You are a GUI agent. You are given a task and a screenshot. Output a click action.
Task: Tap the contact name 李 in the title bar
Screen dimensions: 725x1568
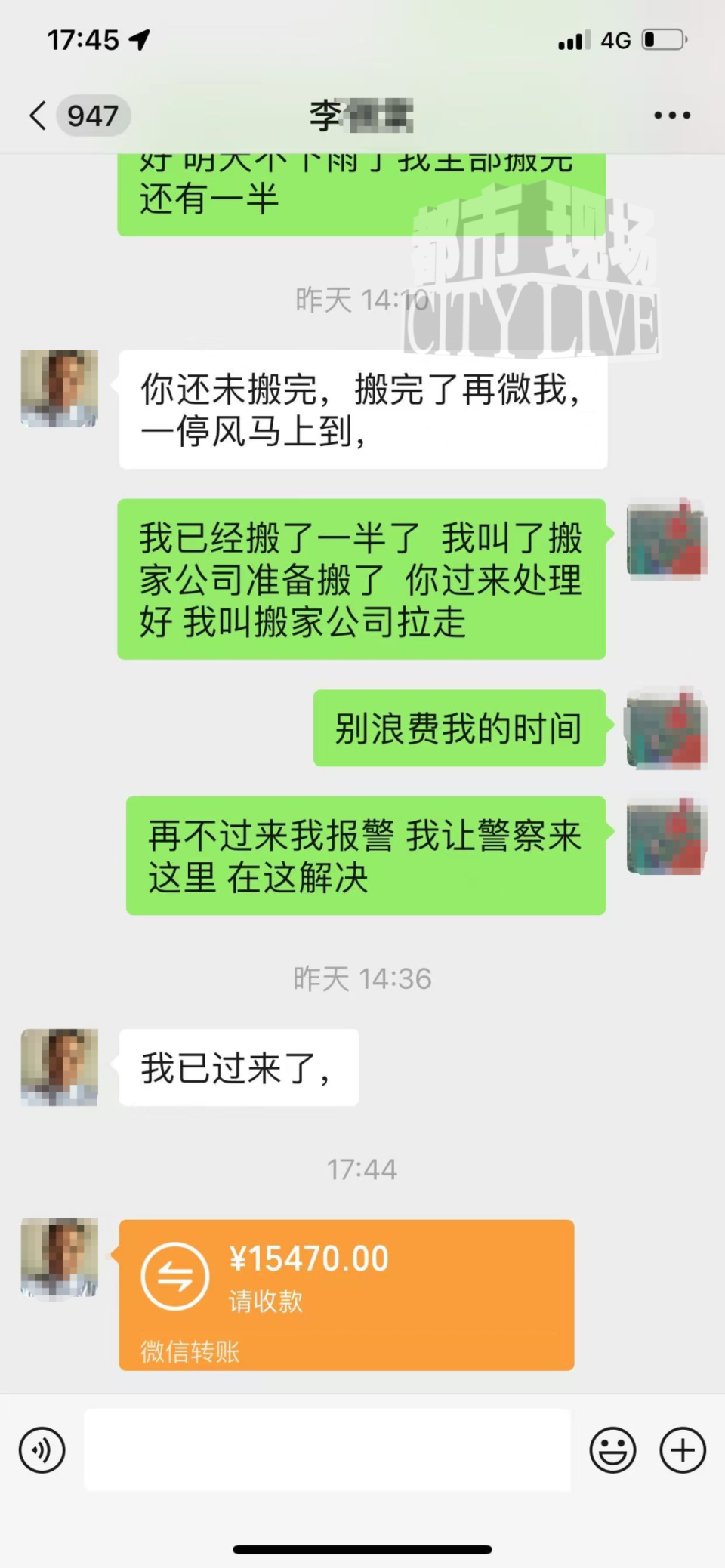pyautogui.click(x=362, y=115)
